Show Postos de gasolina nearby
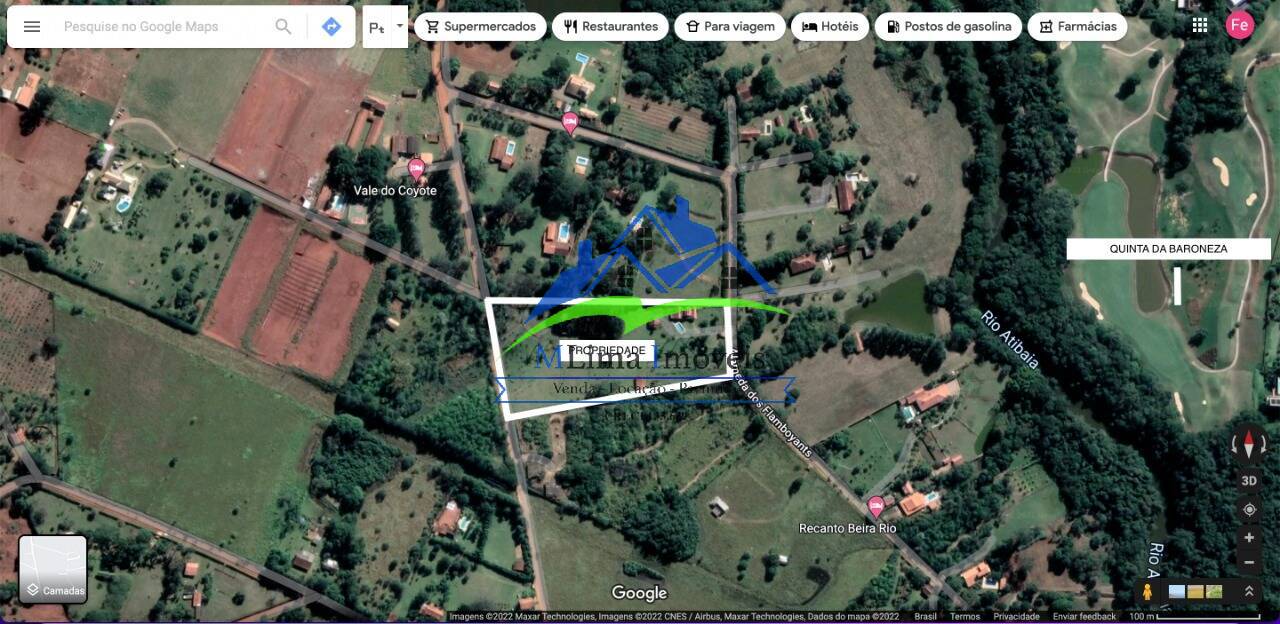The image size is (1280, 624). pyautogui.click(x=948, y=27)
